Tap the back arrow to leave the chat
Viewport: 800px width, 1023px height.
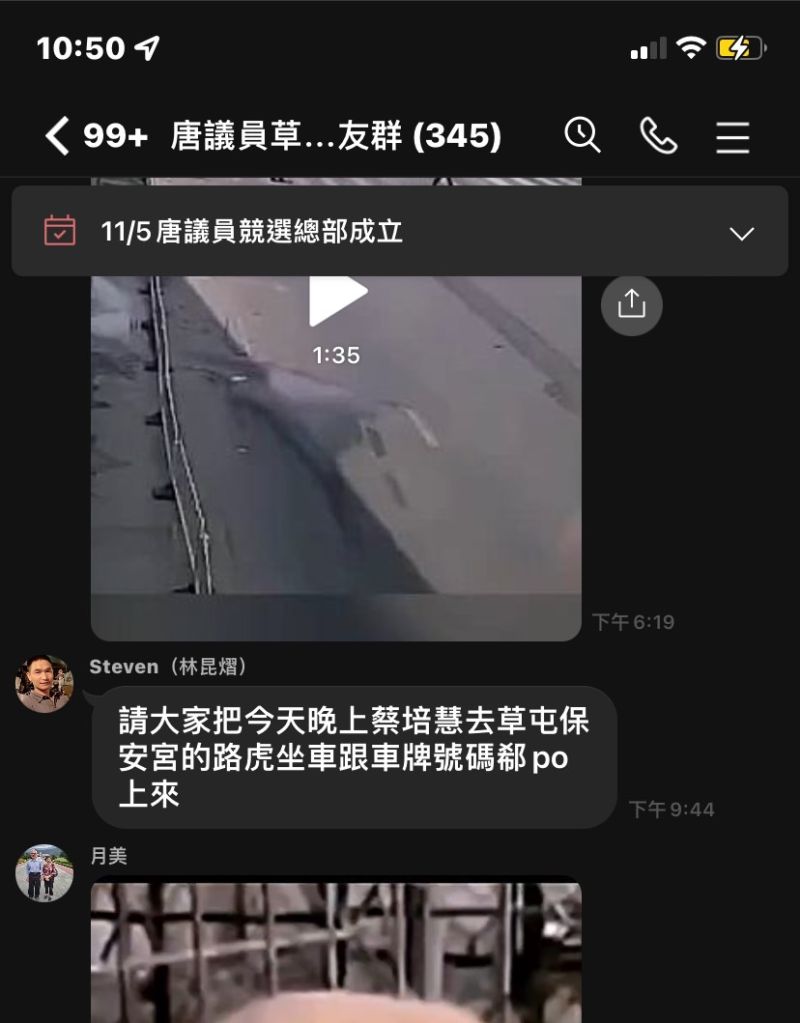point(57,133)
